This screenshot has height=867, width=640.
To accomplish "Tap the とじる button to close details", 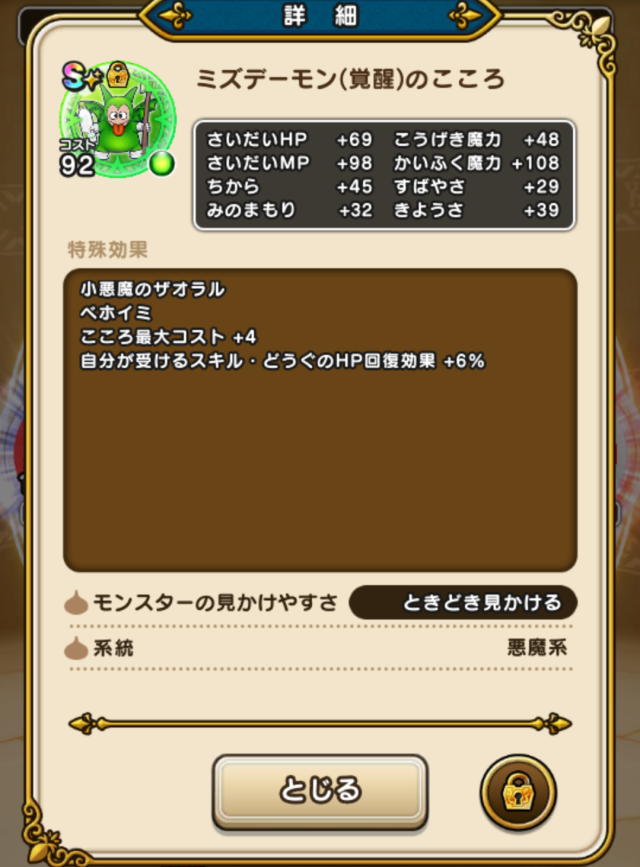I will [320, 791].
